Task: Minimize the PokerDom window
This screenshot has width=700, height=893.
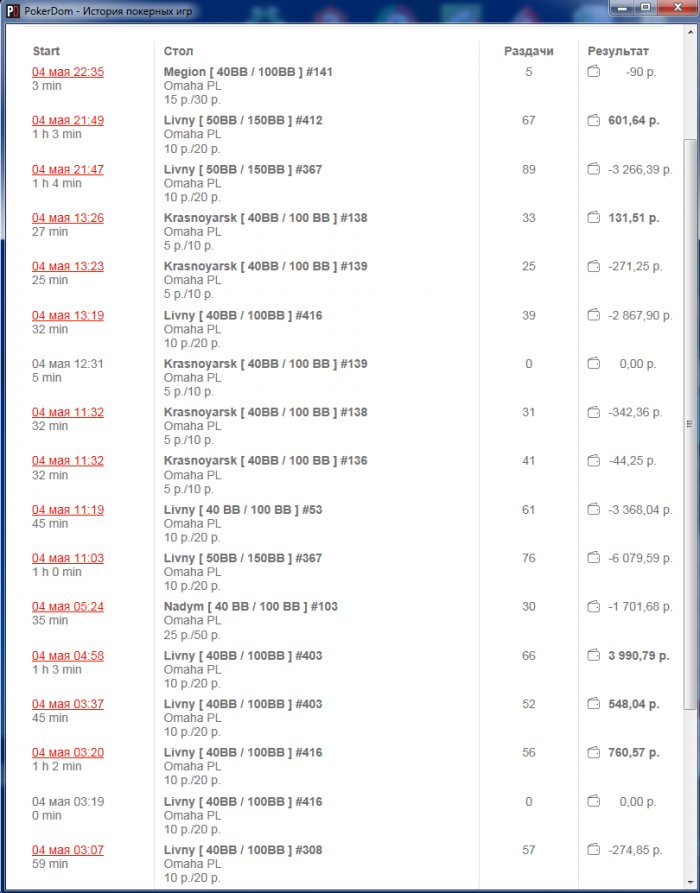Action: tap(622, 7)
